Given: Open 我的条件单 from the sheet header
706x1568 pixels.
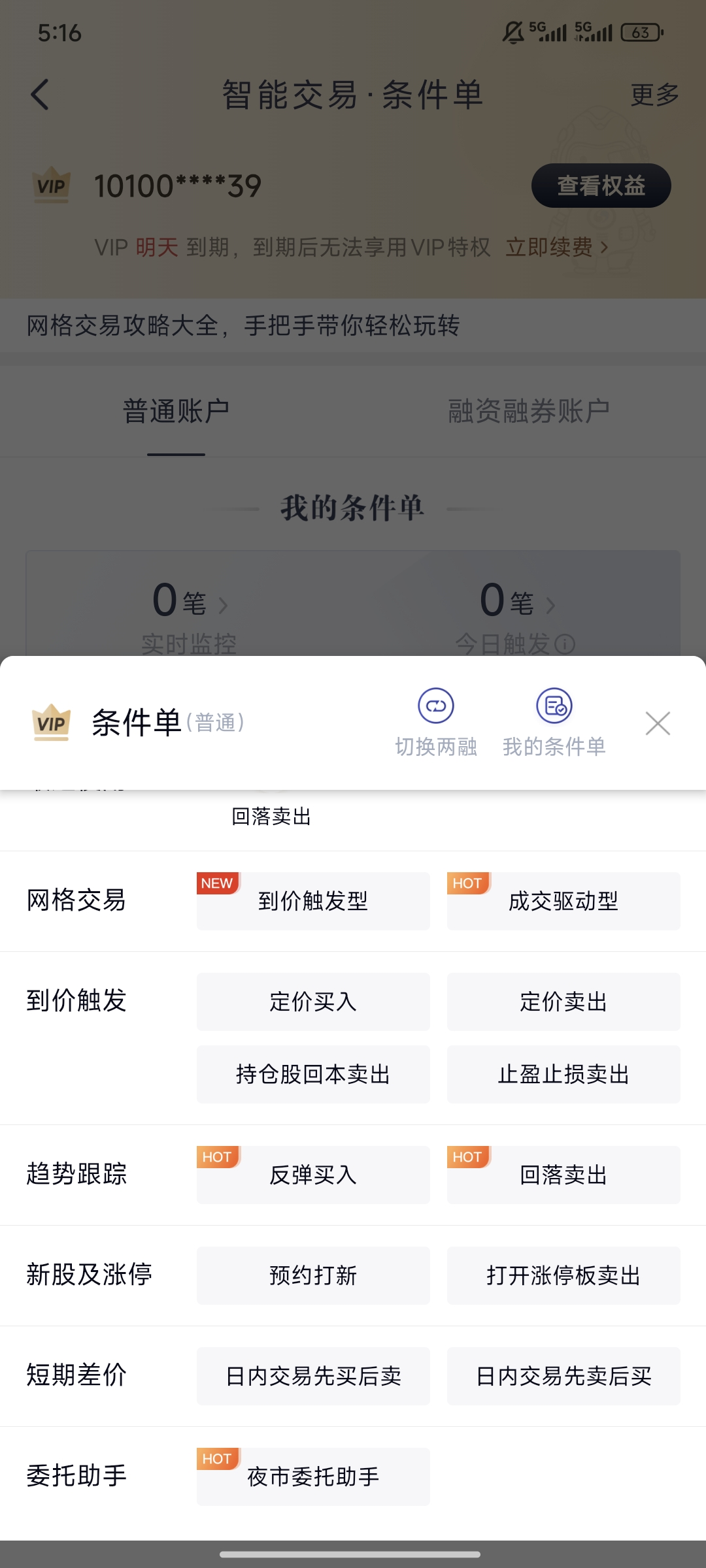Looking at the screenshot, I should click(554, 722).
